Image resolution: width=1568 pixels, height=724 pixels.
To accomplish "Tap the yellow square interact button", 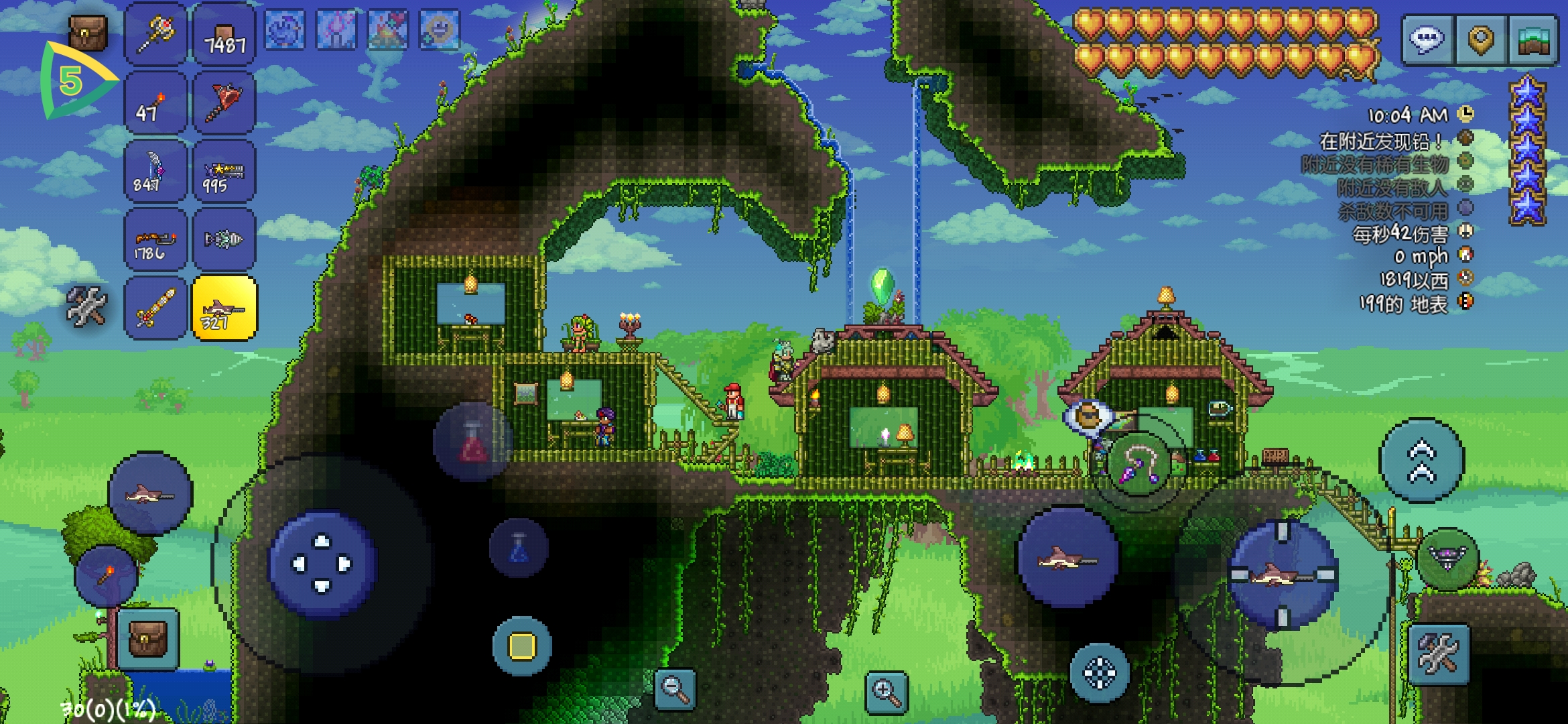I will pyautogui.click(x=522, y=646).
